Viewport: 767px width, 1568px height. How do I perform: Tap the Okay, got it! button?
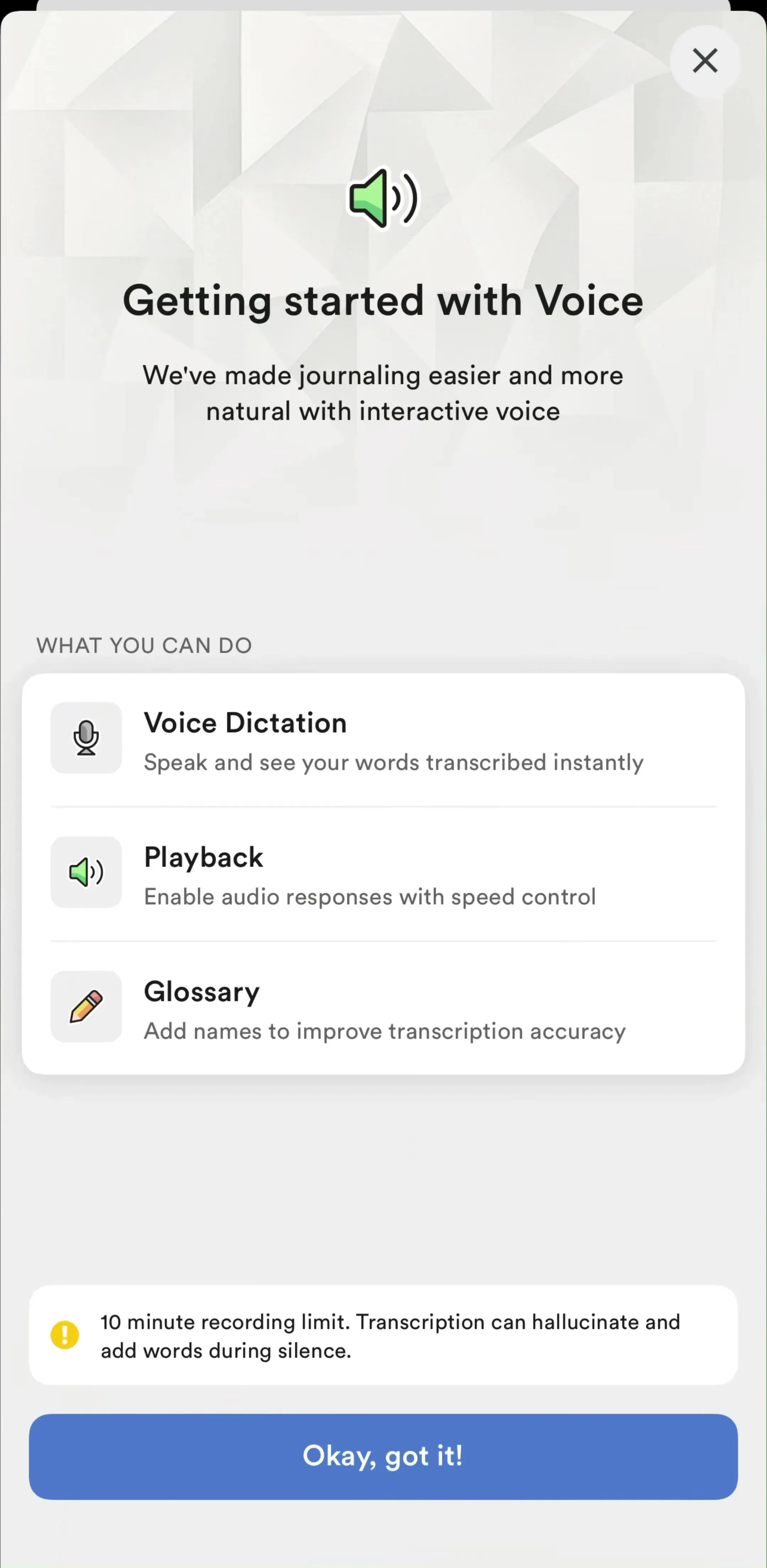(x=383, y=1456)
